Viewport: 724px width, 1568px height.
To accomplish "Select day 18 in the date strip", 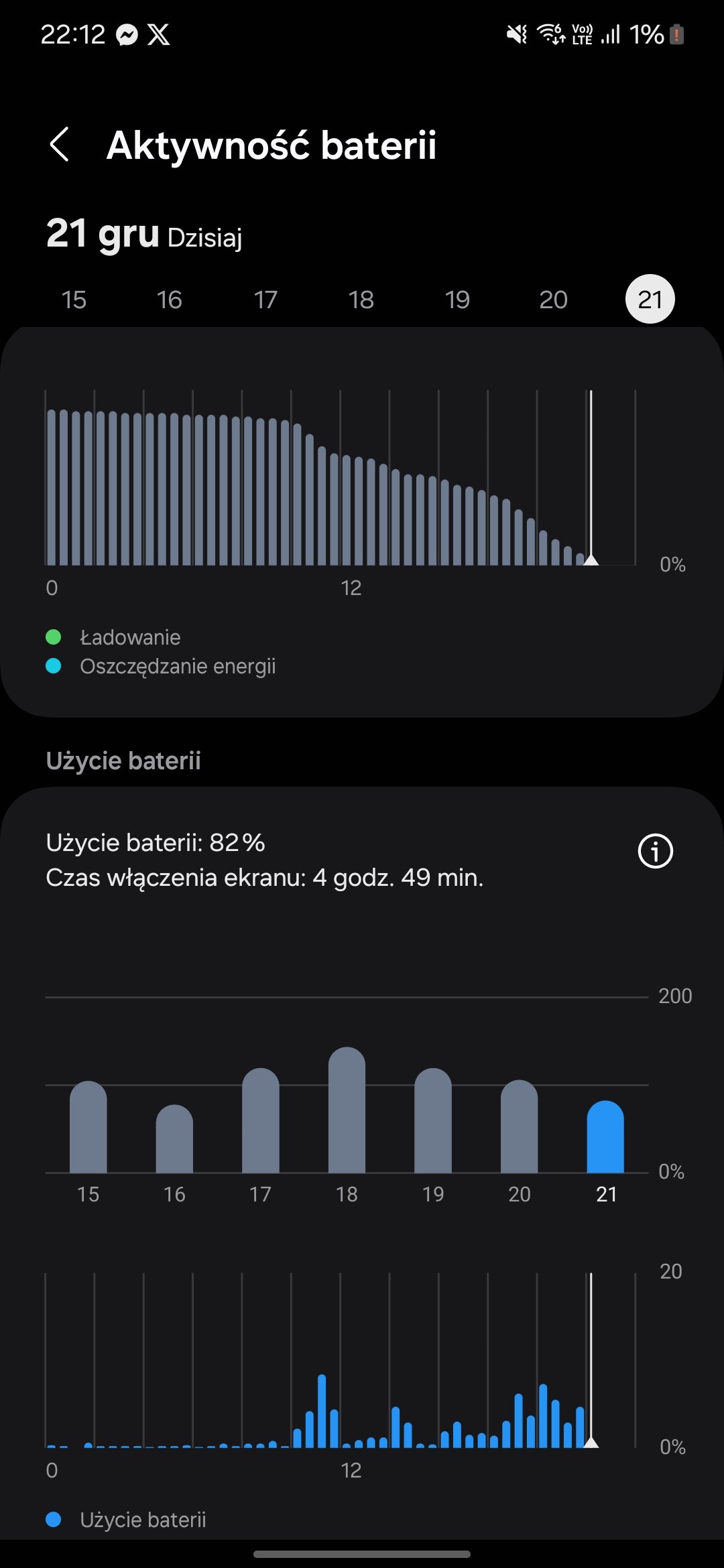I will click(x=361, y=300).
